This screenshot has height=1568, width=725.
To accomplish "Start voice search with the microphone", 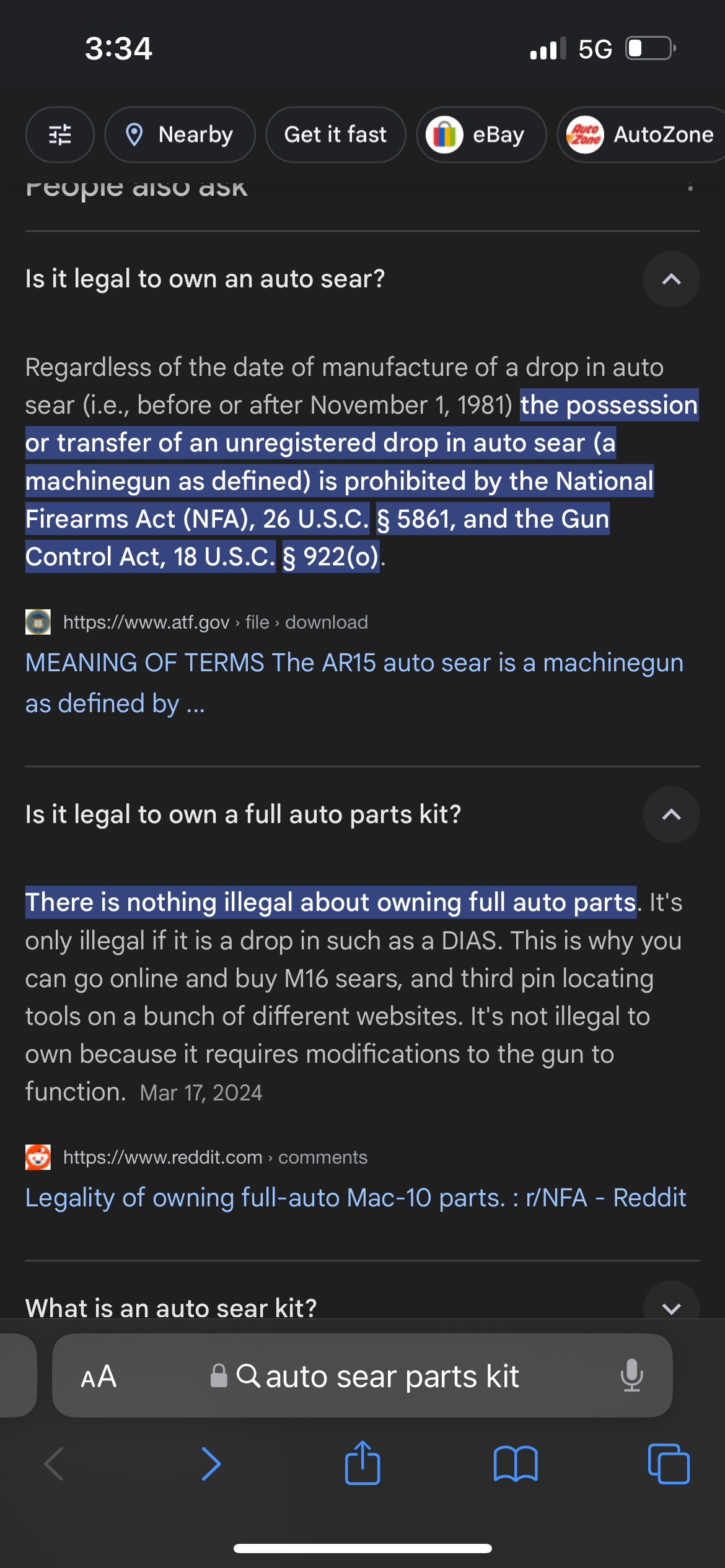I will tap(631, 1375).
